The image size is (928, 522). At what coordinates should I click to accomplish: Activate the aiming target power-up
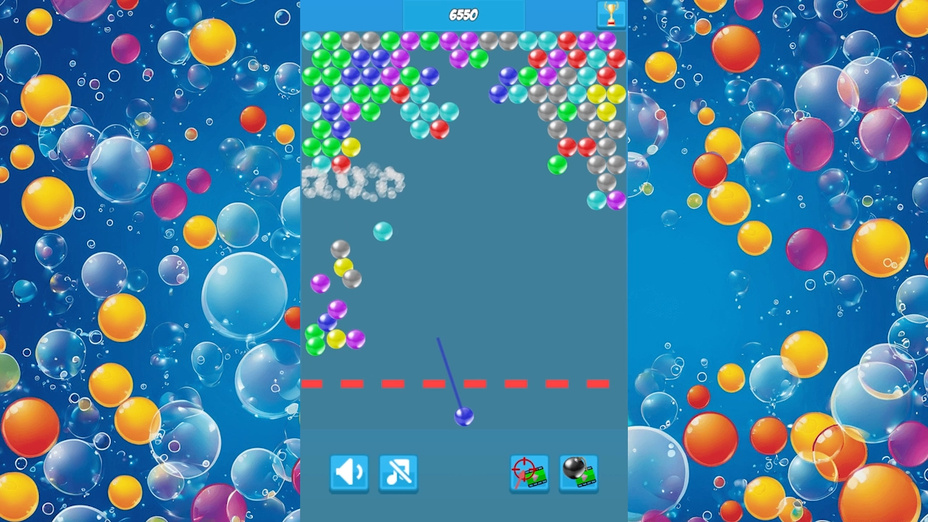(x=529, y=472)
